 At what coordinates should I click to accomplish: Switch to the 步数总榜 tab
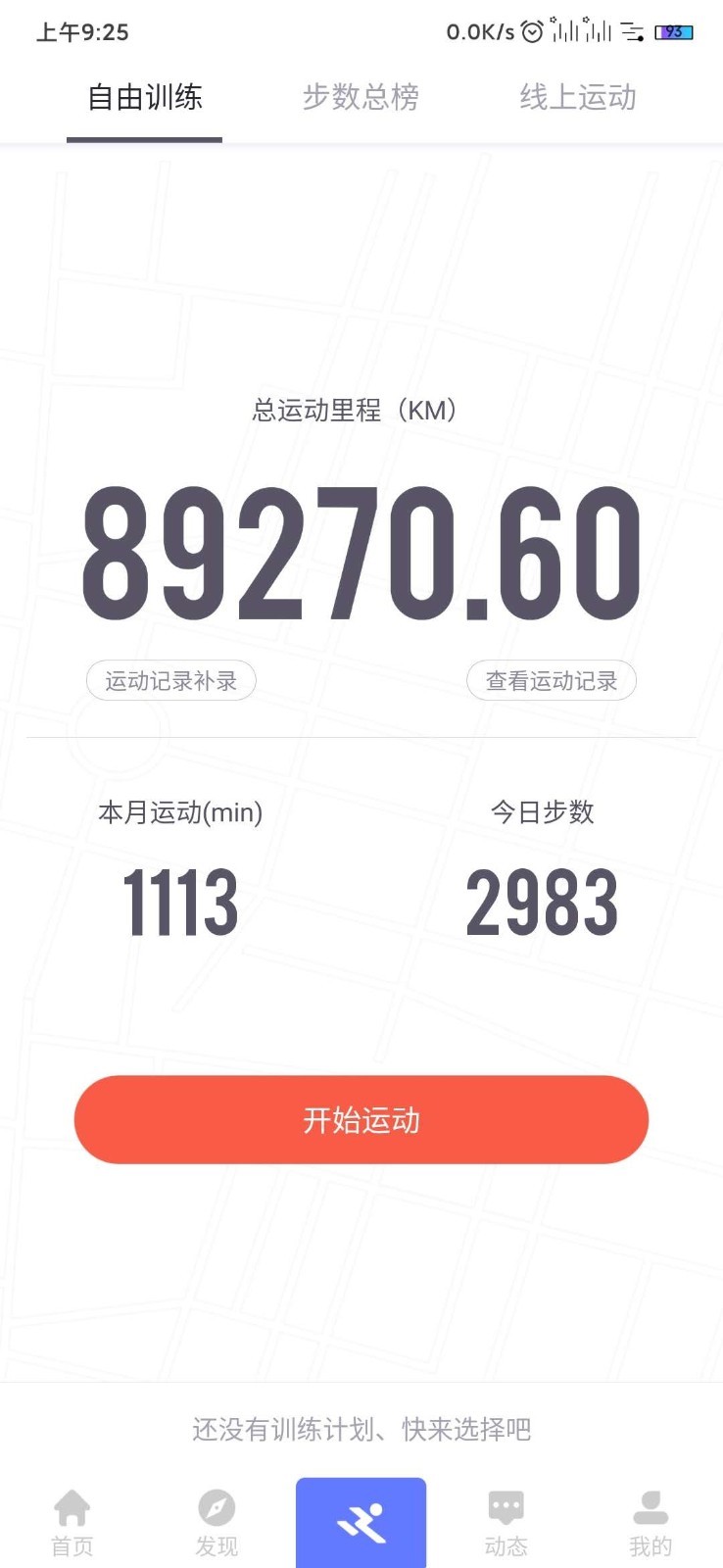(361, 97)
